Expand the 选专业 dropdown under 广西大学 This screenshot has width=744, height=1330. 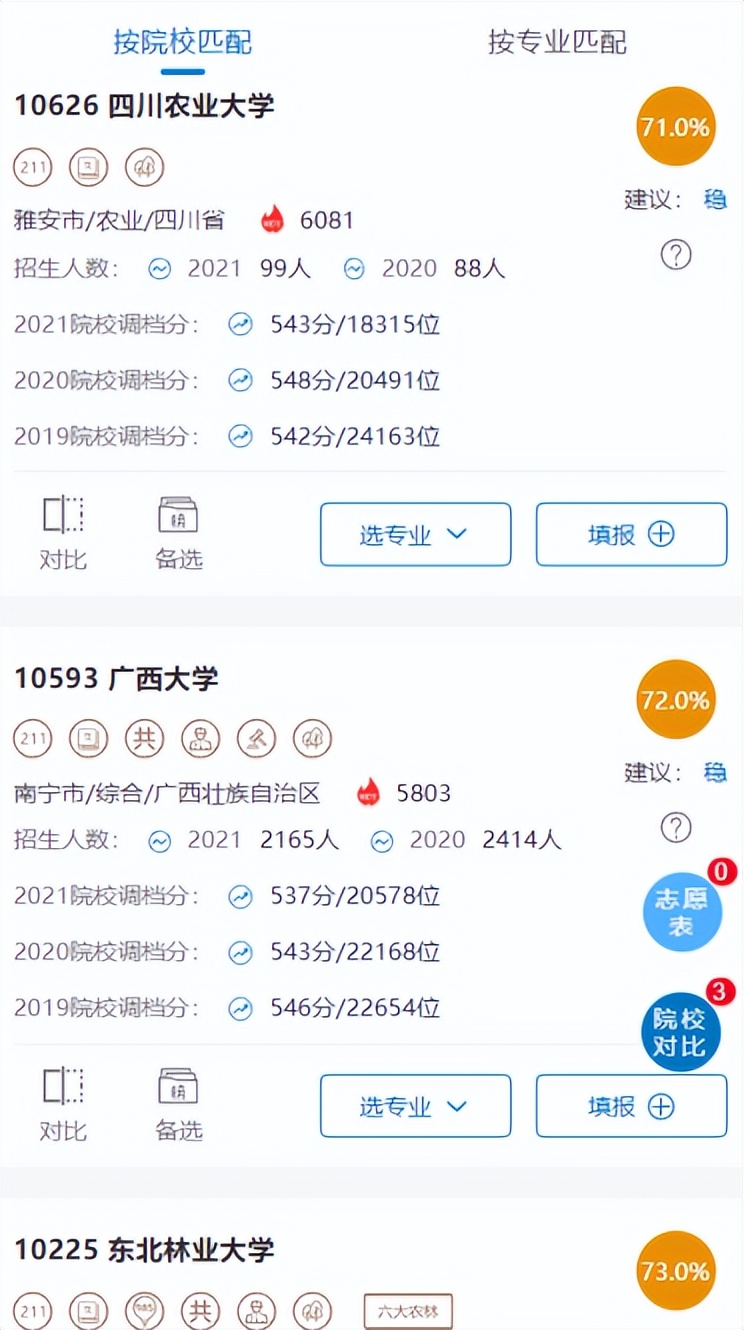click(414, 1106)
